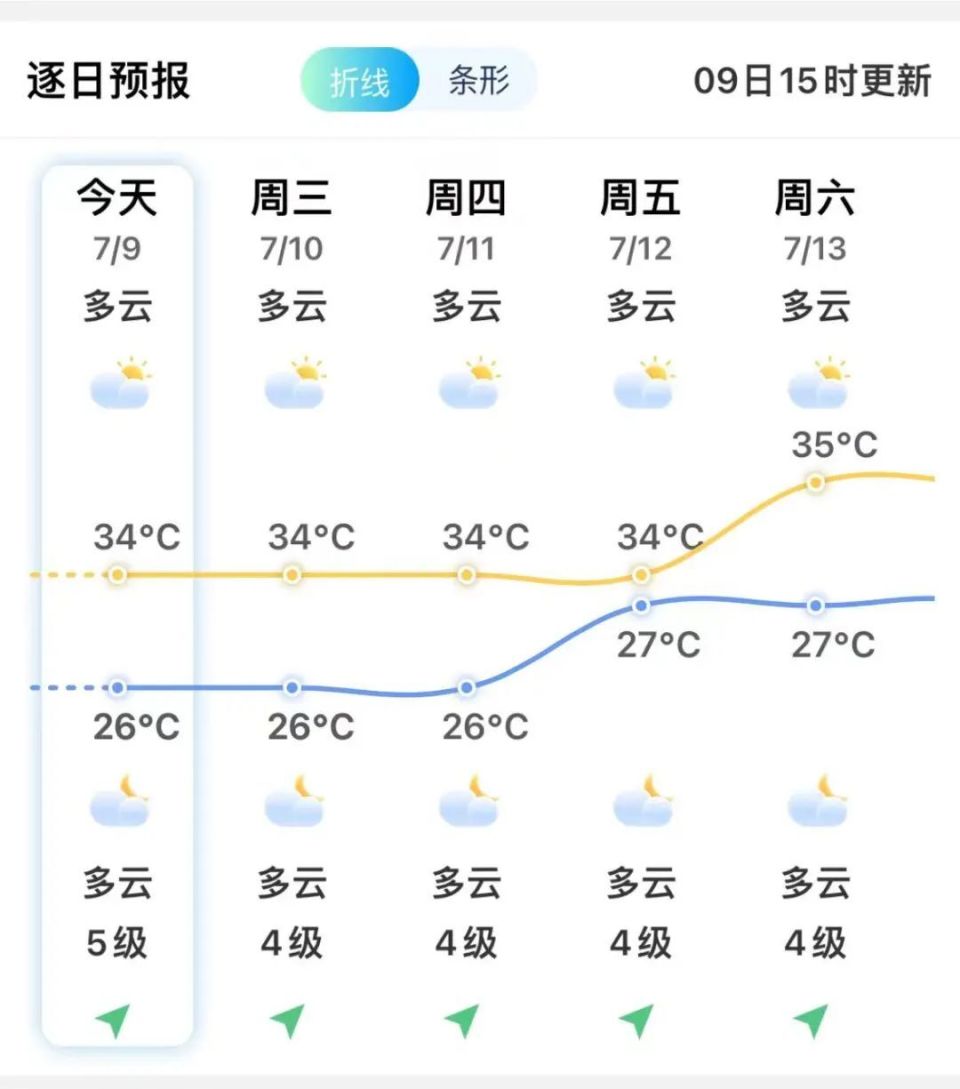Screen dimensions: 960x1089
Task: Click 周五 daytime weather icon
Action: (x=641, y=381)
